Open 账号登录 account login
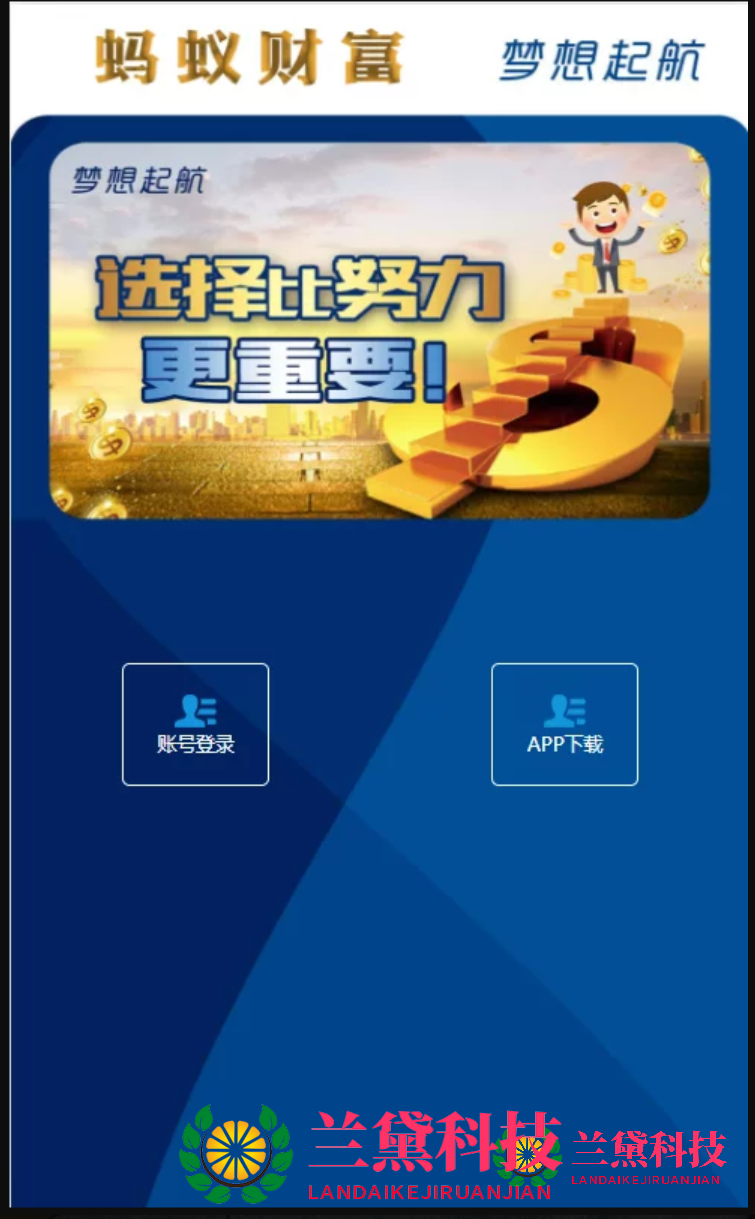Image resolution: width=755 pixels, height=1219 pixels. pos(195,724)
